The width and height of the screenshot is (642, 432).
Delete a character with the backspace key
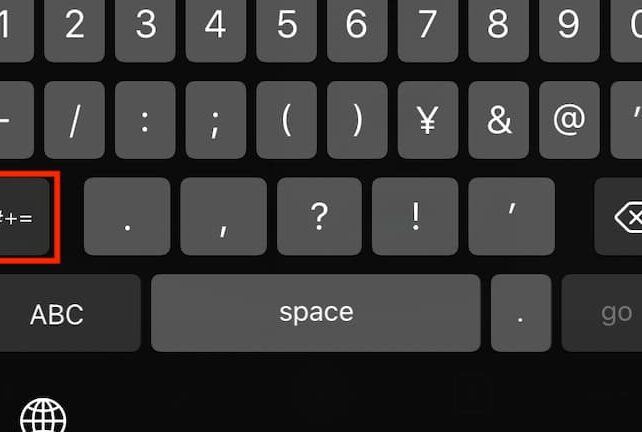pos(620,217)
